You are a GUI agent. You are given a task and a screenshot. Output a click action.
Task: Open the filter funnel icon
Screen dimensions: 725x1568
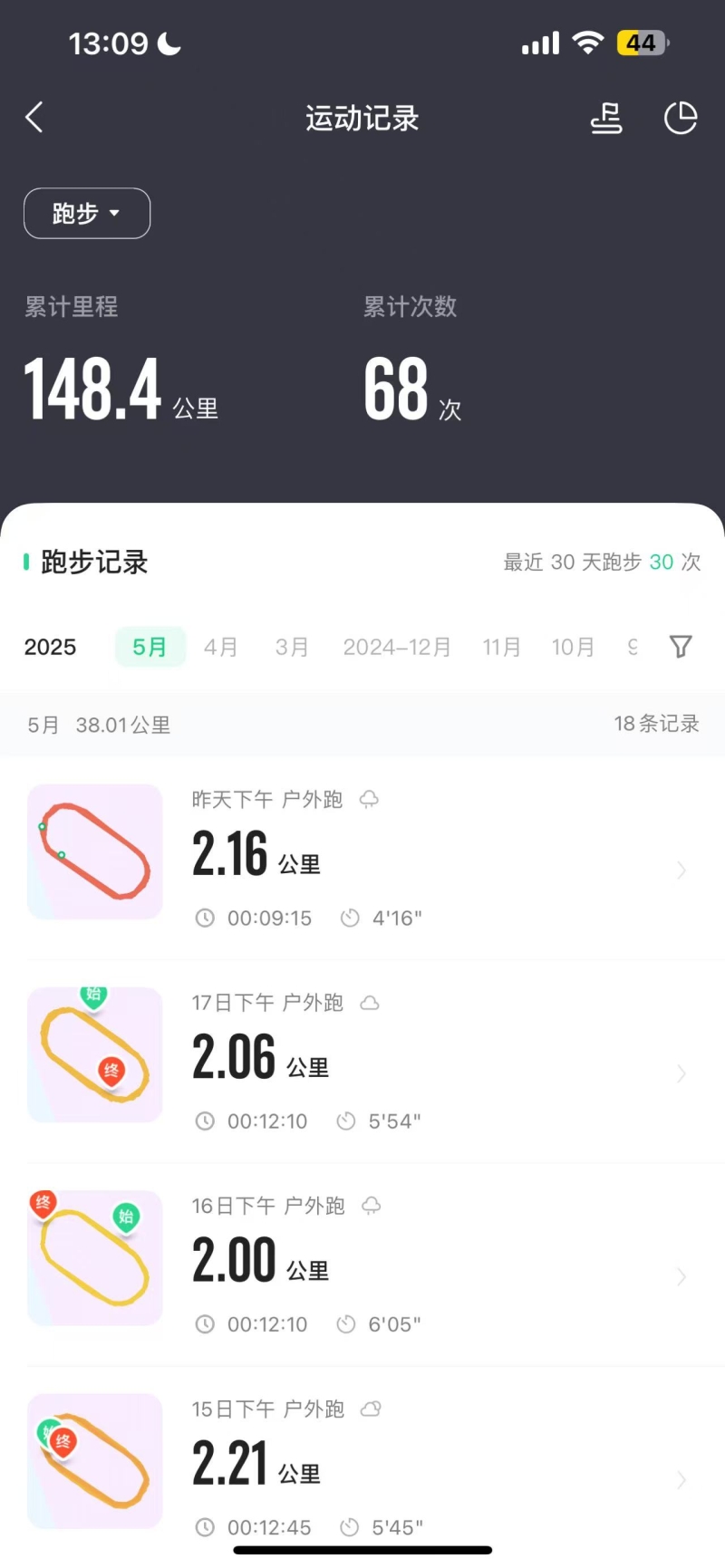pyautogui.click(x=681, y=647)
